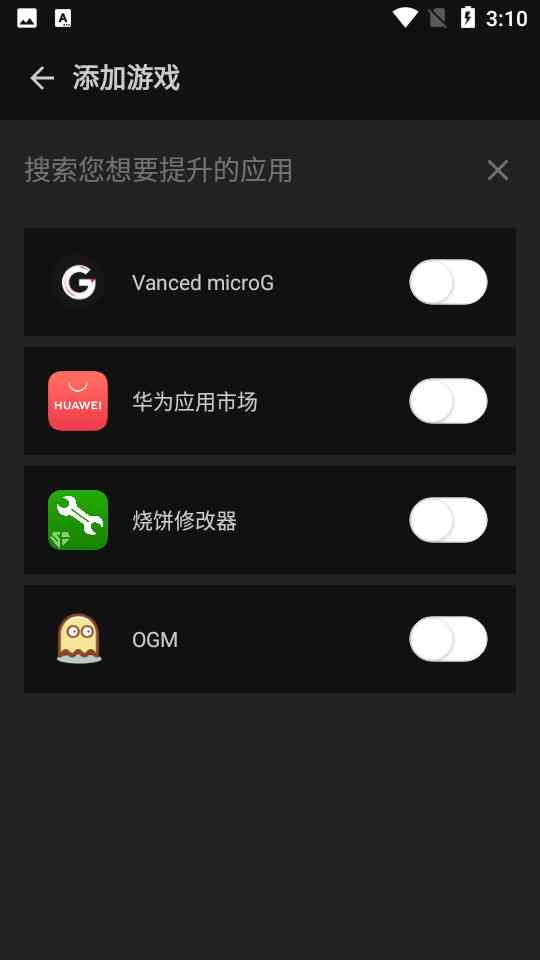Viewport: 540px width, 960px height.
Task: Turn on the 华为应用市场 switch
Action: (448, 401)
